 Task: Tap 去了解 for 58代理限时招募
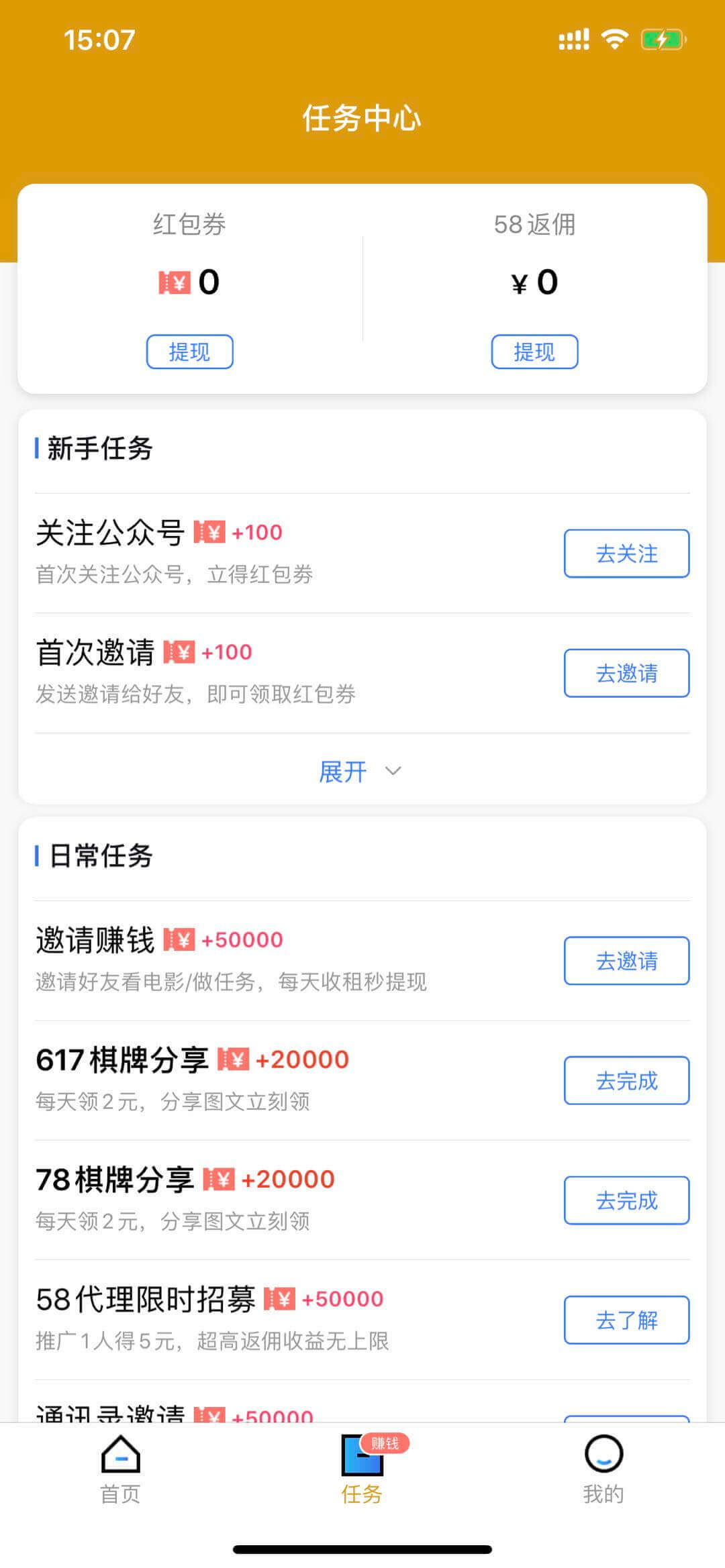coord(626,1320)
